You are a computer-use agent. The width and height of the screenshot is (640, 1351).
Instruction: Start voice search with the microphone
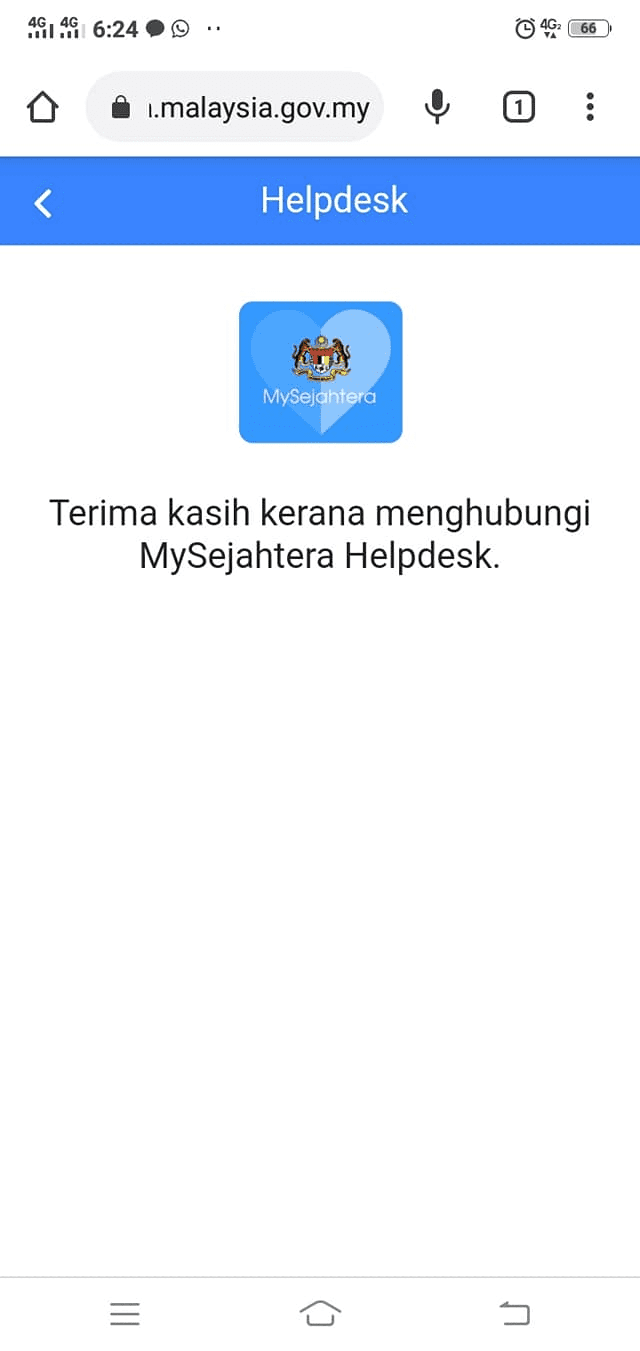(437, 107)
